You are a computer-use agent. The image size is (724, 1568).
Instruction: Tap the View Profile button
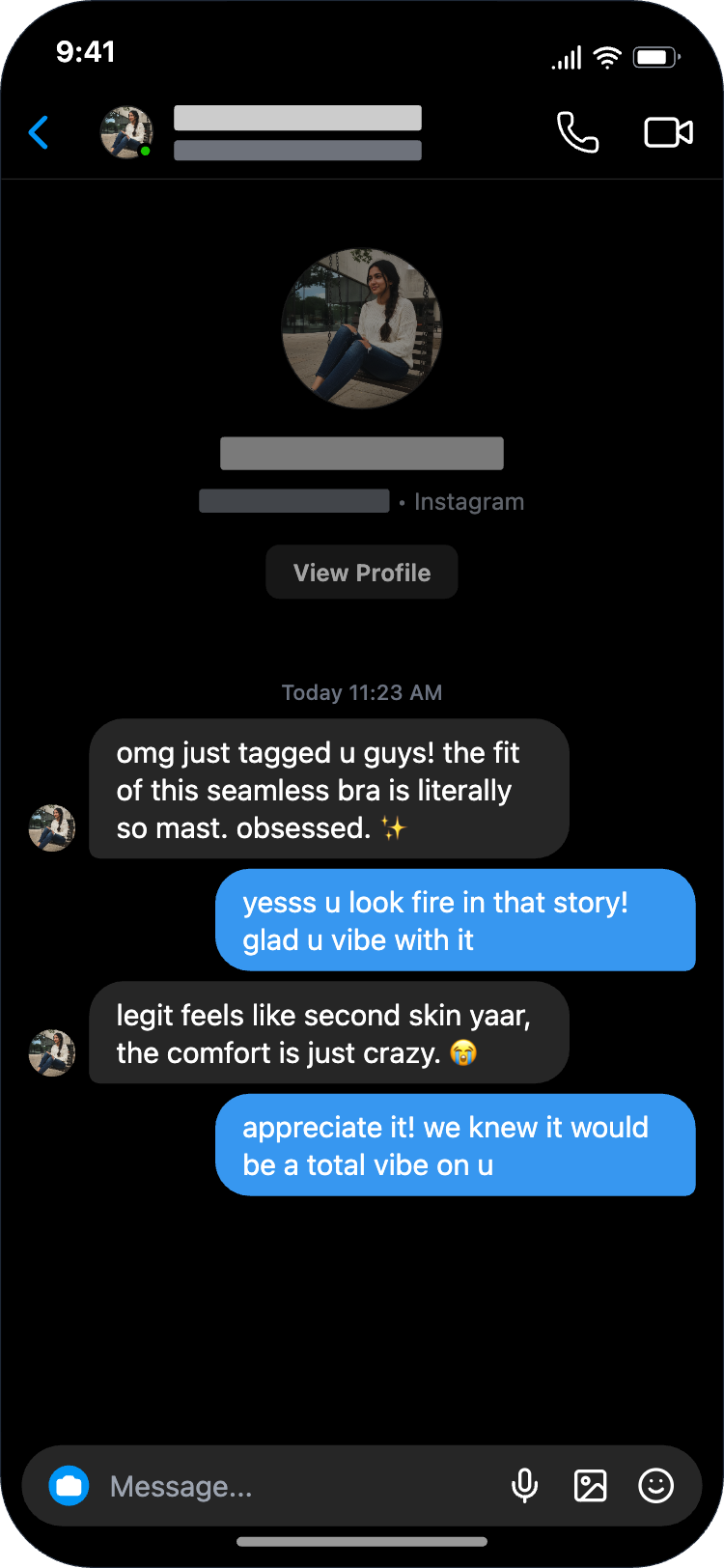(362, 572)
